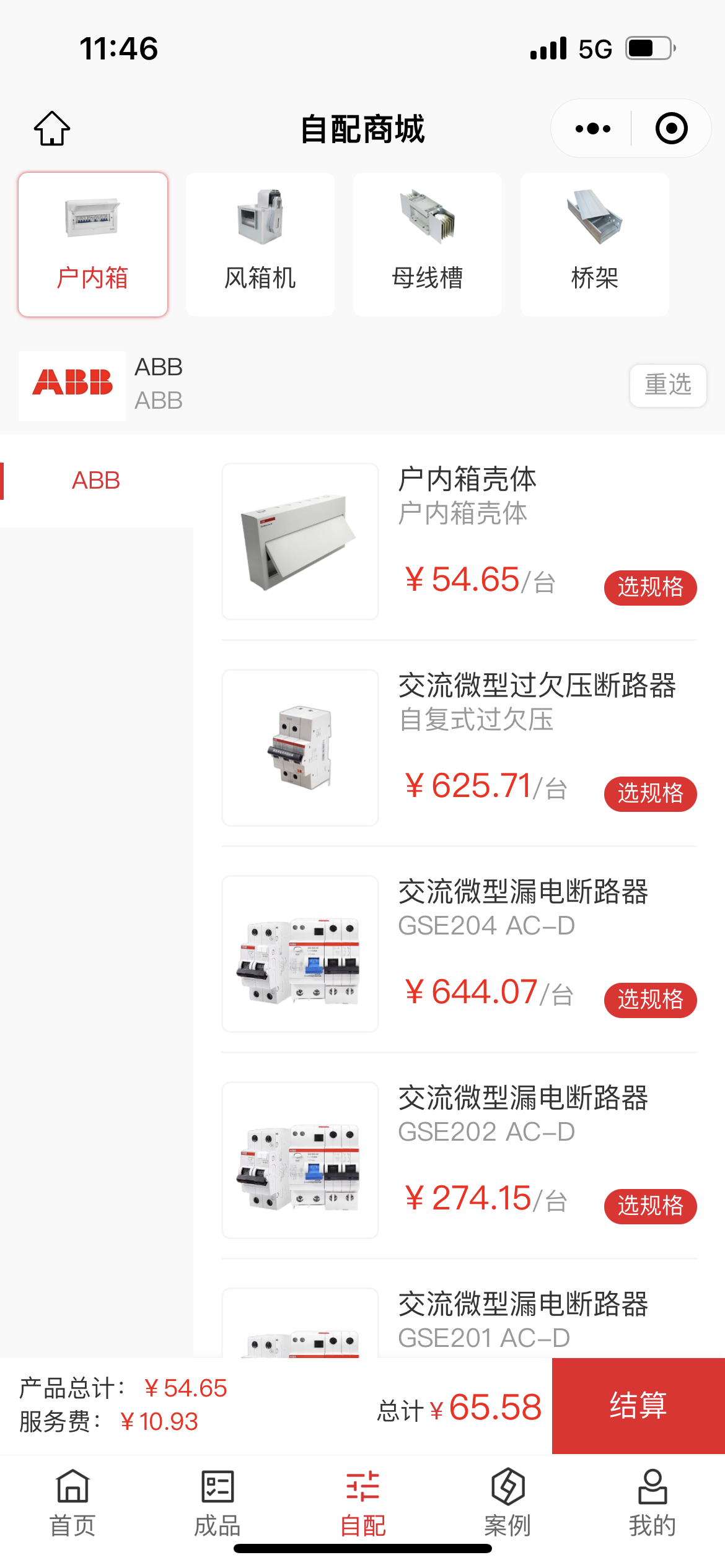Screen dimensions: 725x1568
Task: Switch to the 成品 tab
Action: click(217, 1502)
